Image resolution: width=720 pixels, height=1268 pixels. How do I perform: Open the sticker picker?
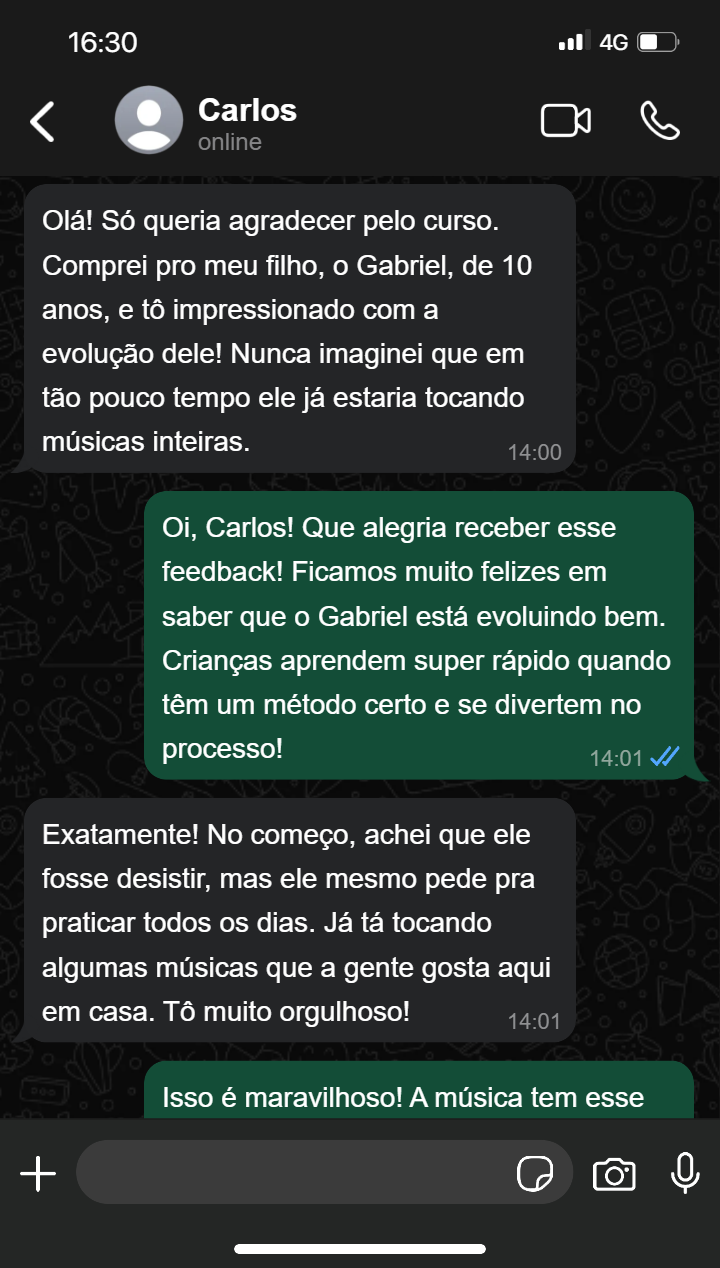click(x=535, y=1173)
